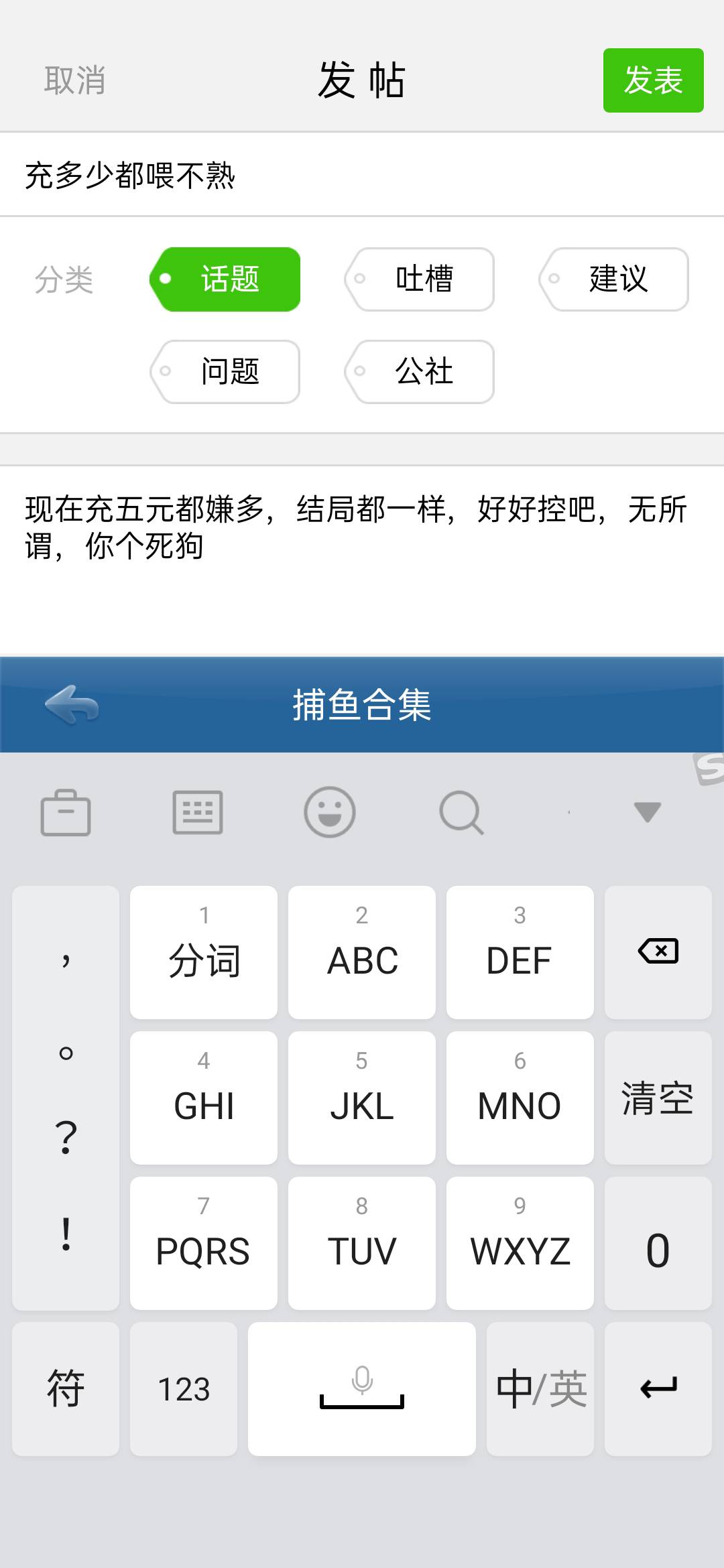Viewport: 724px width, 1568px height.
Task: Open the input method toolbox icon
Action: pyautogui.click(x=65, y=813)
